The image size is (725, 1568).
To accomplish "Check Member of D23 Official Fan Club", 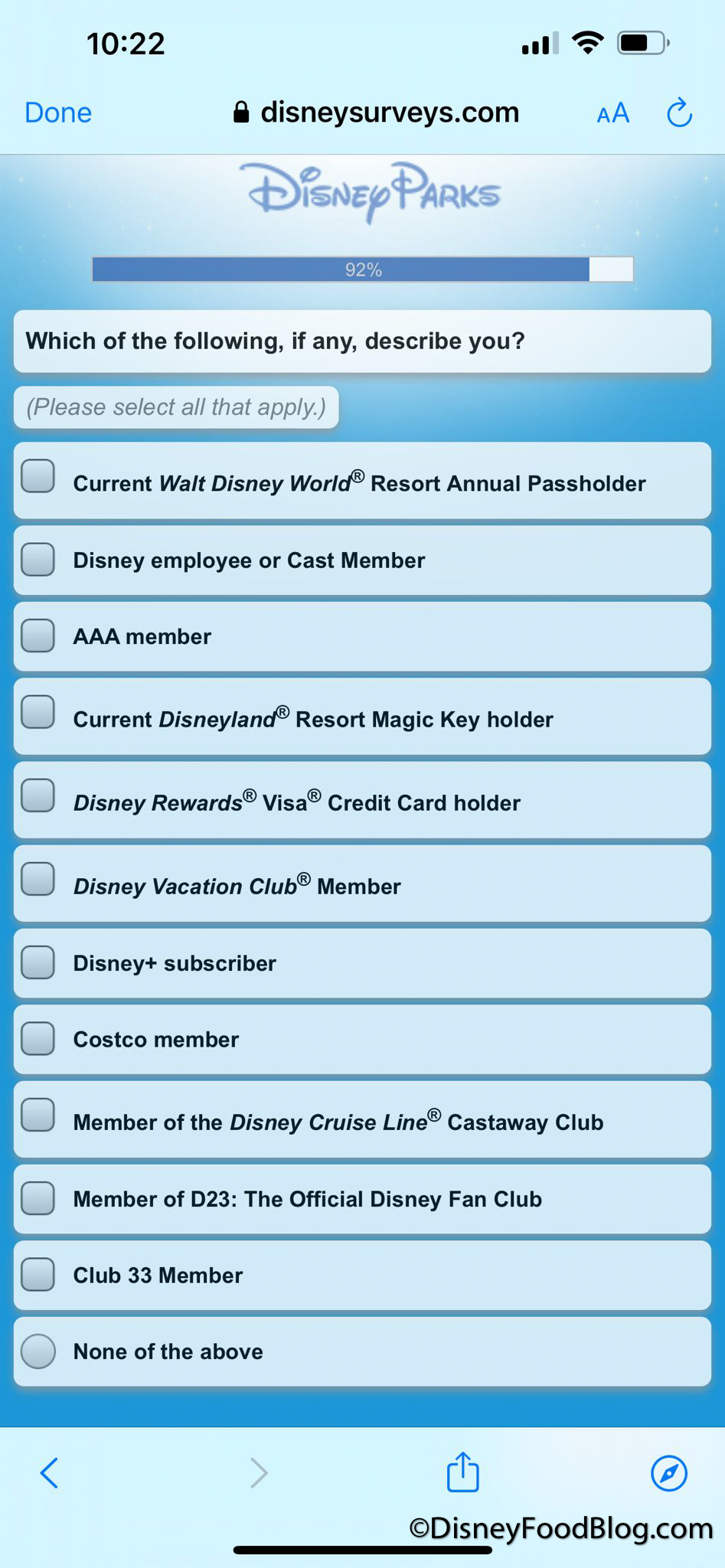I will tap(38, 1198).
